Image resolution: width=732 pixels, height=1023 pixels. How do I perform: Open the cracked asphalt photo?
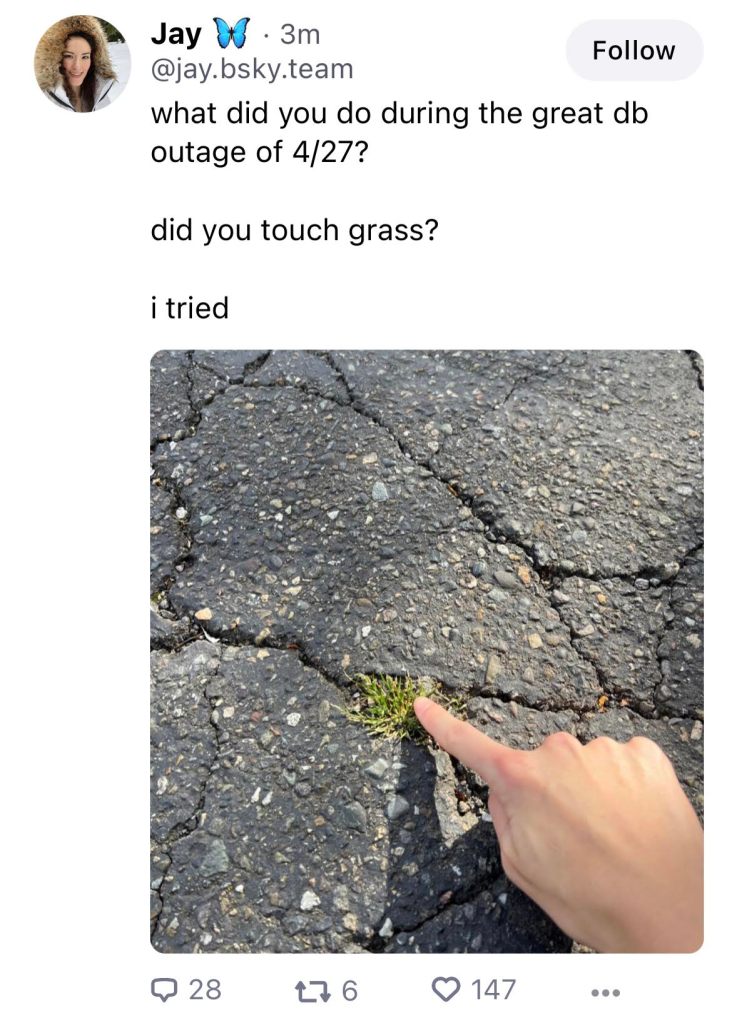point(427,650)
